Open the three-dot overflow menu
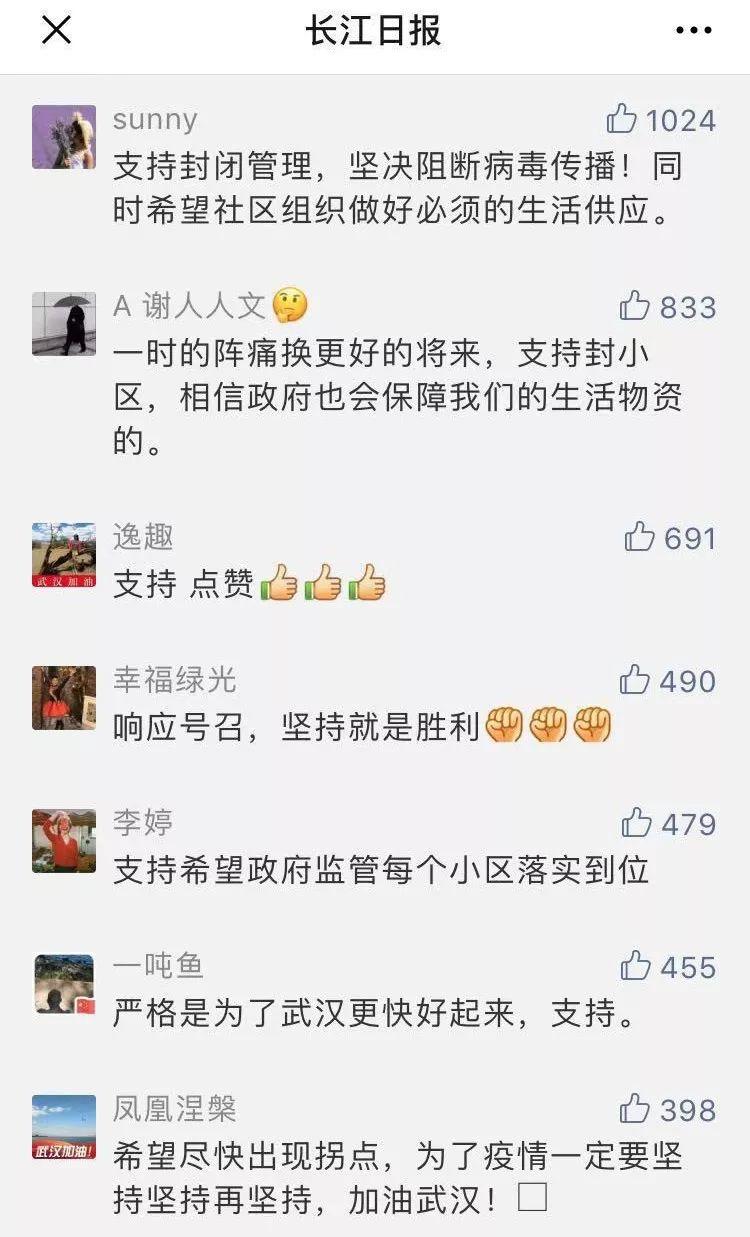This screenshot has width=750, height=1237. [x=694, y=31]
